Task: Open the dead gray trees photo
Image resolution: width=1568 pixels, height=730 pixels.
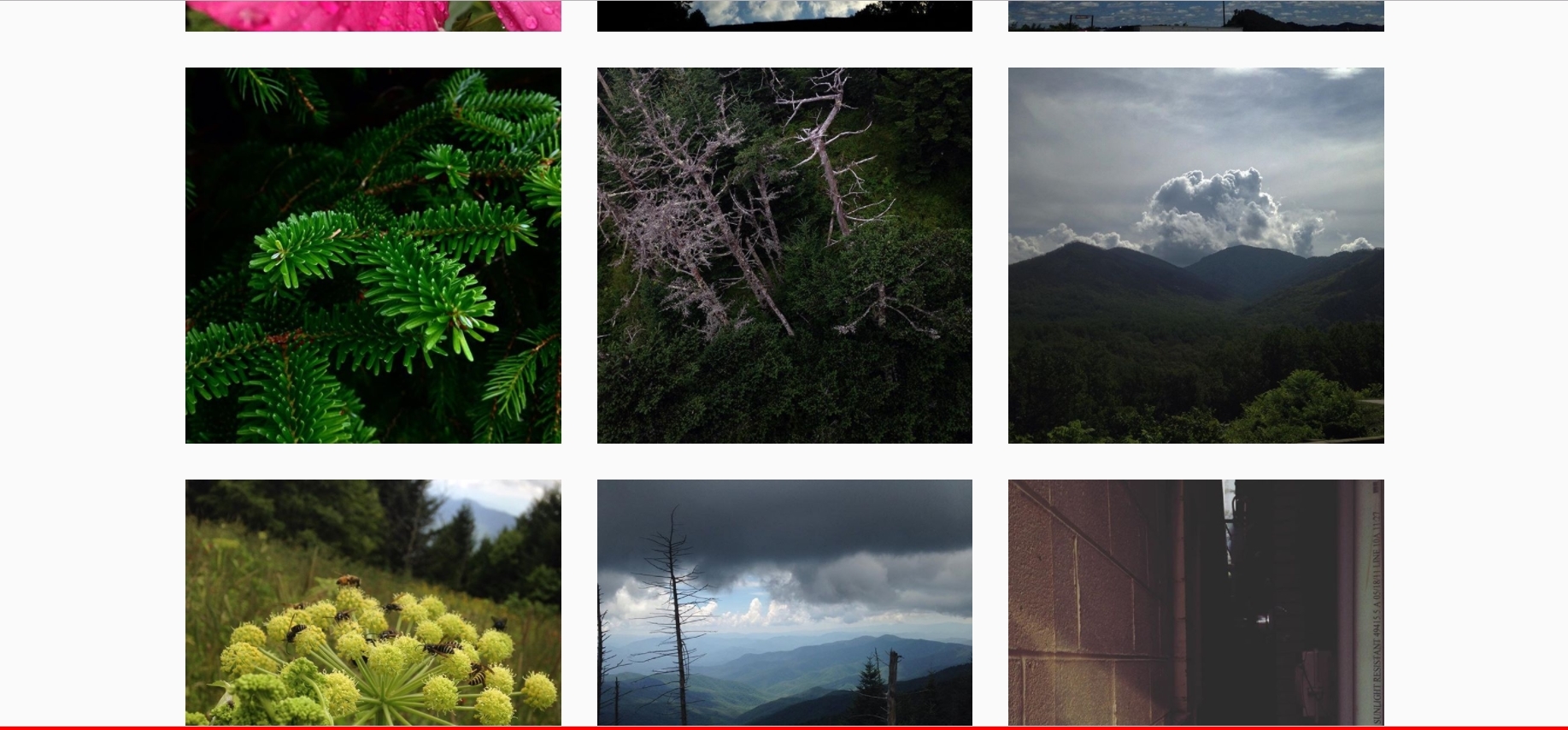Action: pos(784,255)
